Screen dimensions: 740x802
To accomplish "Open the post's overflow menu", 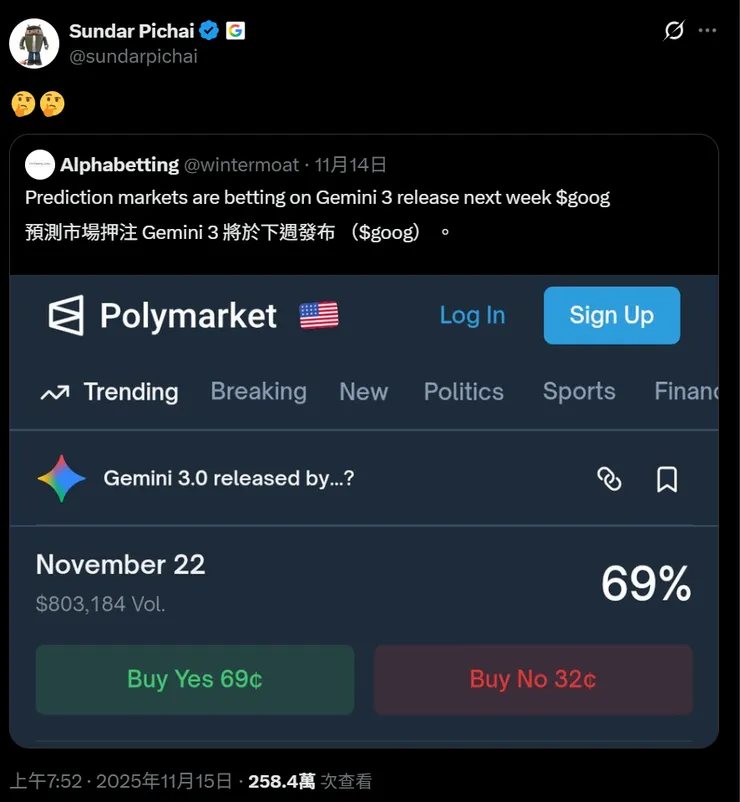I will point(707,31).
